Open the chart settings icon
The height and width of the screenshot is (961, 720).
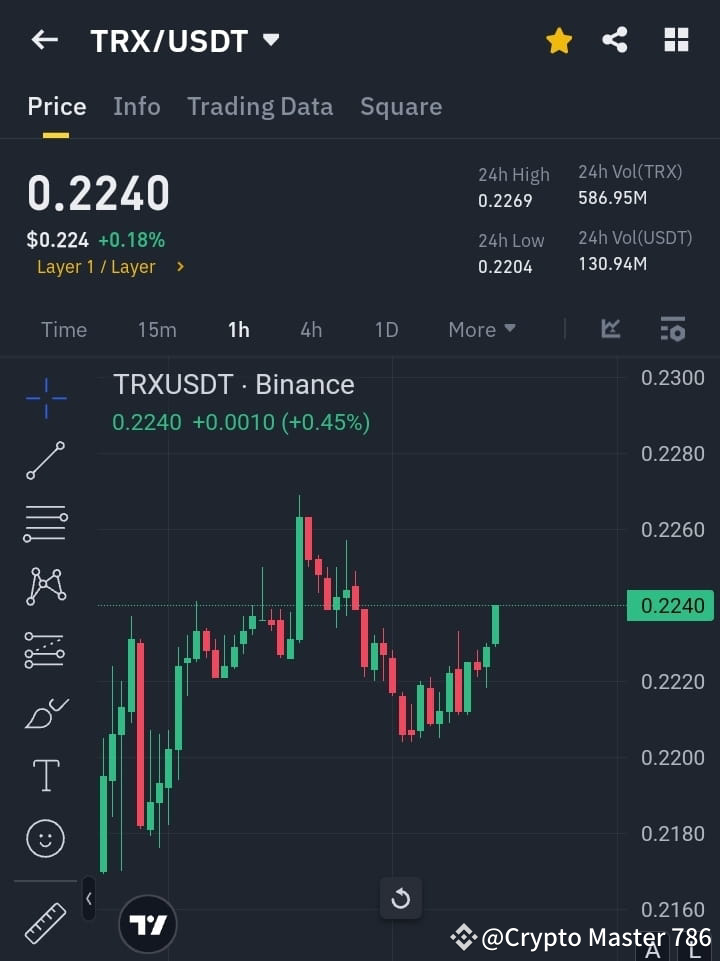pos(672,329)
